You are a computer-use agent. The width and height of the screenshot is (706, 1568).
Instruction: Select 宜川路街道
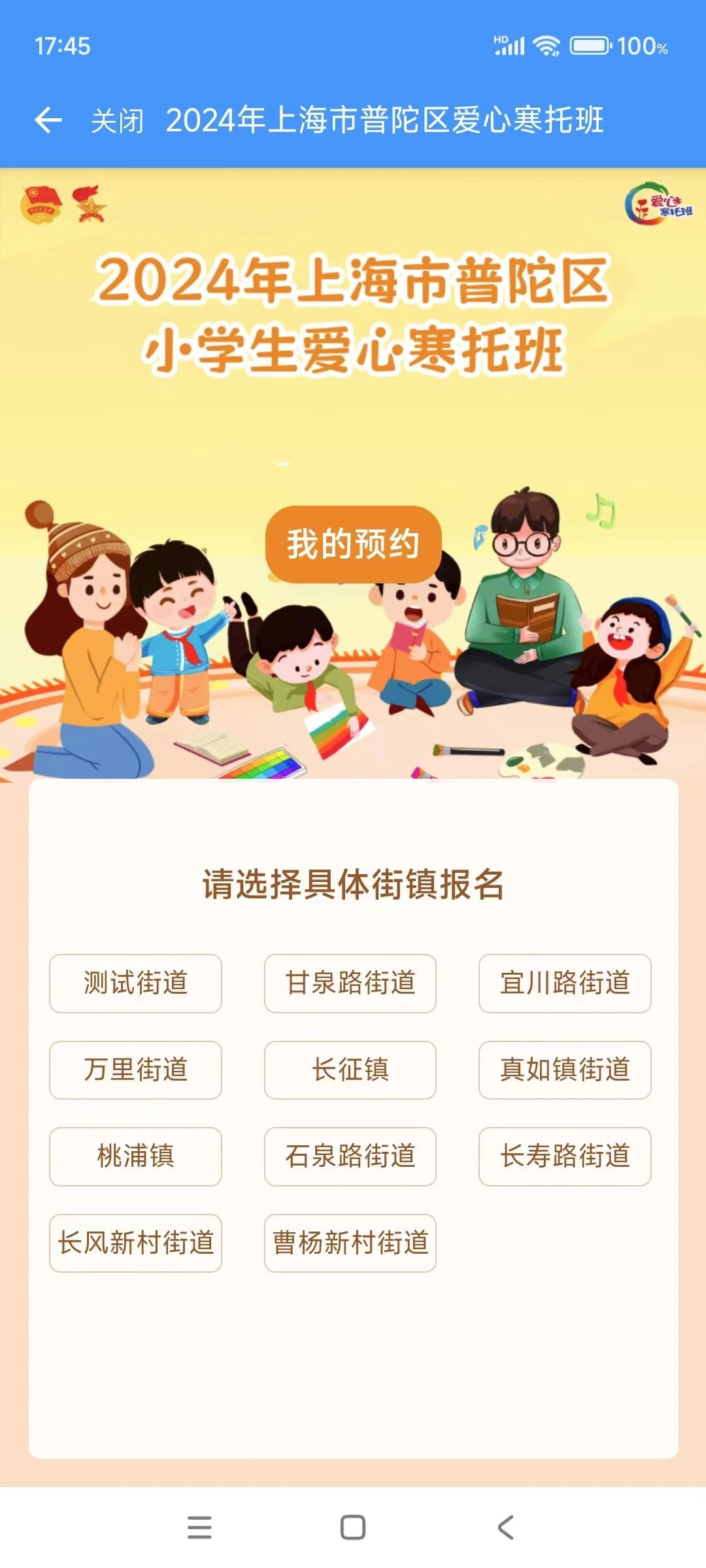coord(565,983)
